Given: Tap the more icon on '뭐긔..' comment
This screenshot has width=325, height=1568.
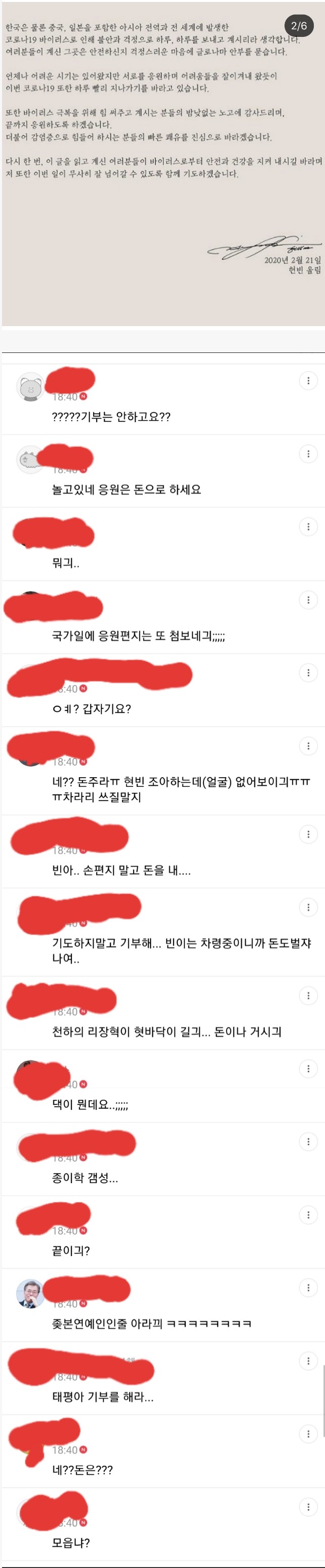Looking at the screenshot, I should [308, 526].
